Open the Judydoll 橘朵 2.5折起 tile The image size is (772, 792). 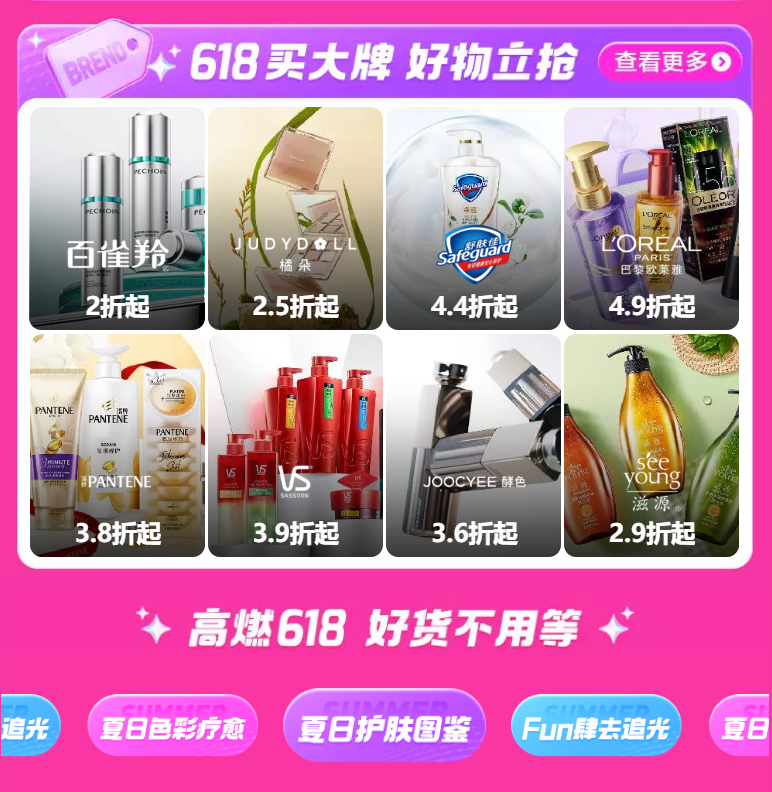click(x=295, y=218)
